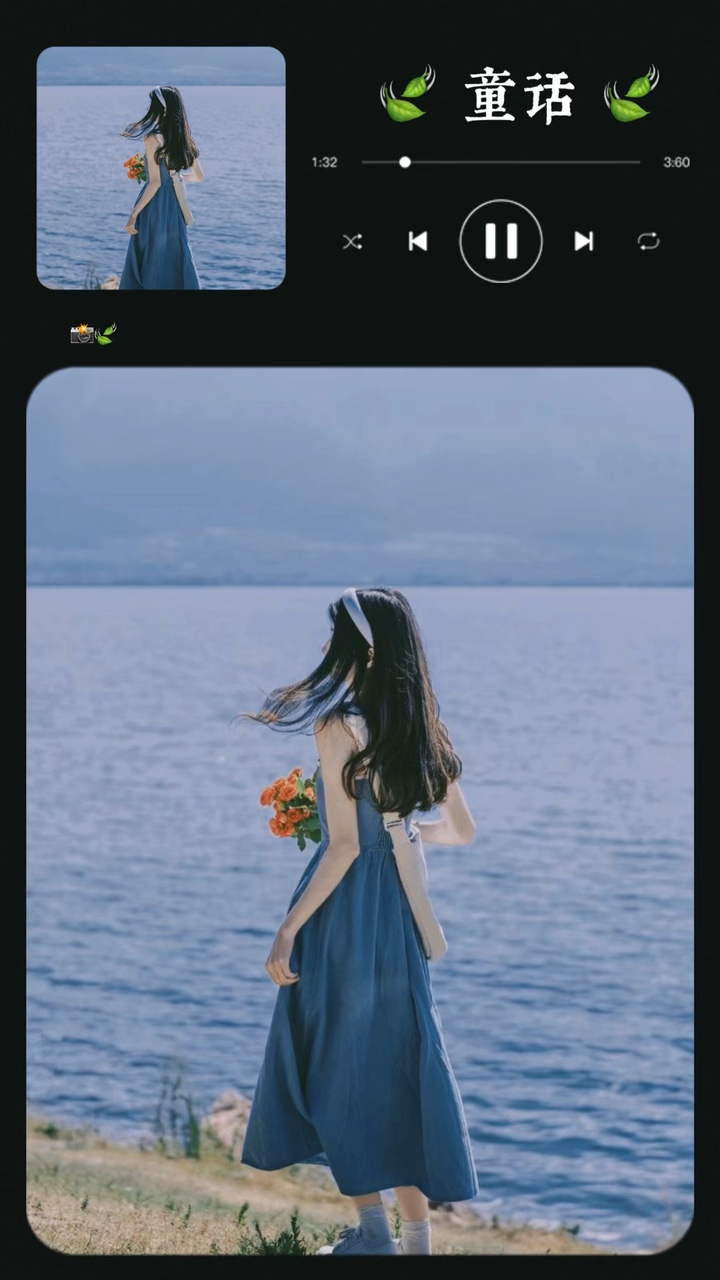Screen dimensions: 720x1280
Task: Select the shuffle playback icon
Action: [352, 241]
